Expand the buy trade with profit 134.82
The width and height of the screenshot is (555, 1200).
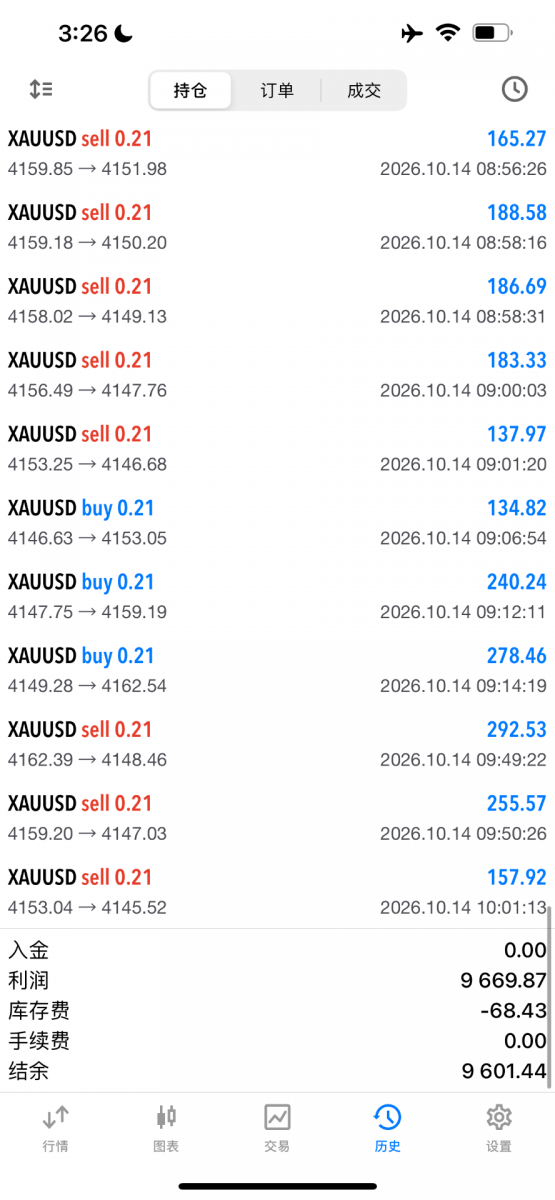[x=277, y=523]
